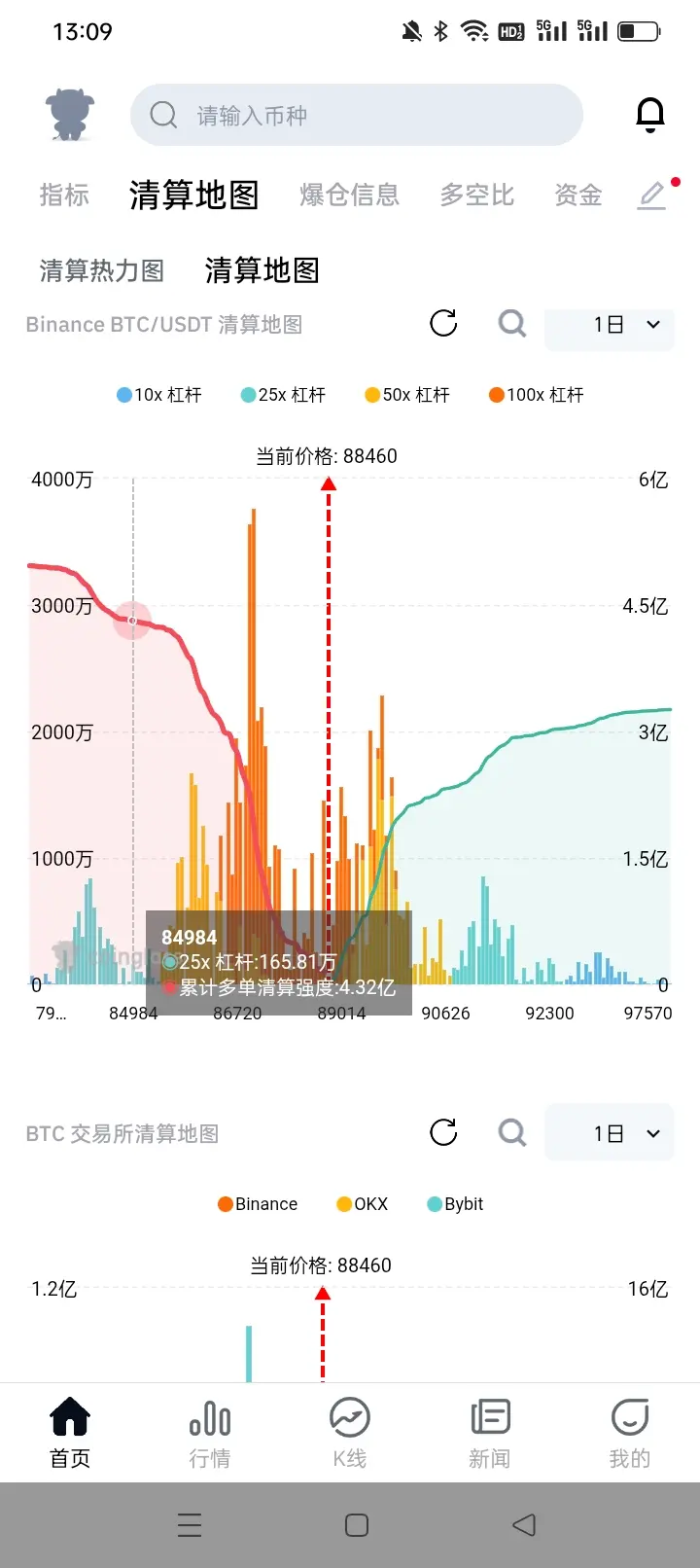Refresh the Binance BTC/USDT 清算地图 chart

click(x=443, y=324)
